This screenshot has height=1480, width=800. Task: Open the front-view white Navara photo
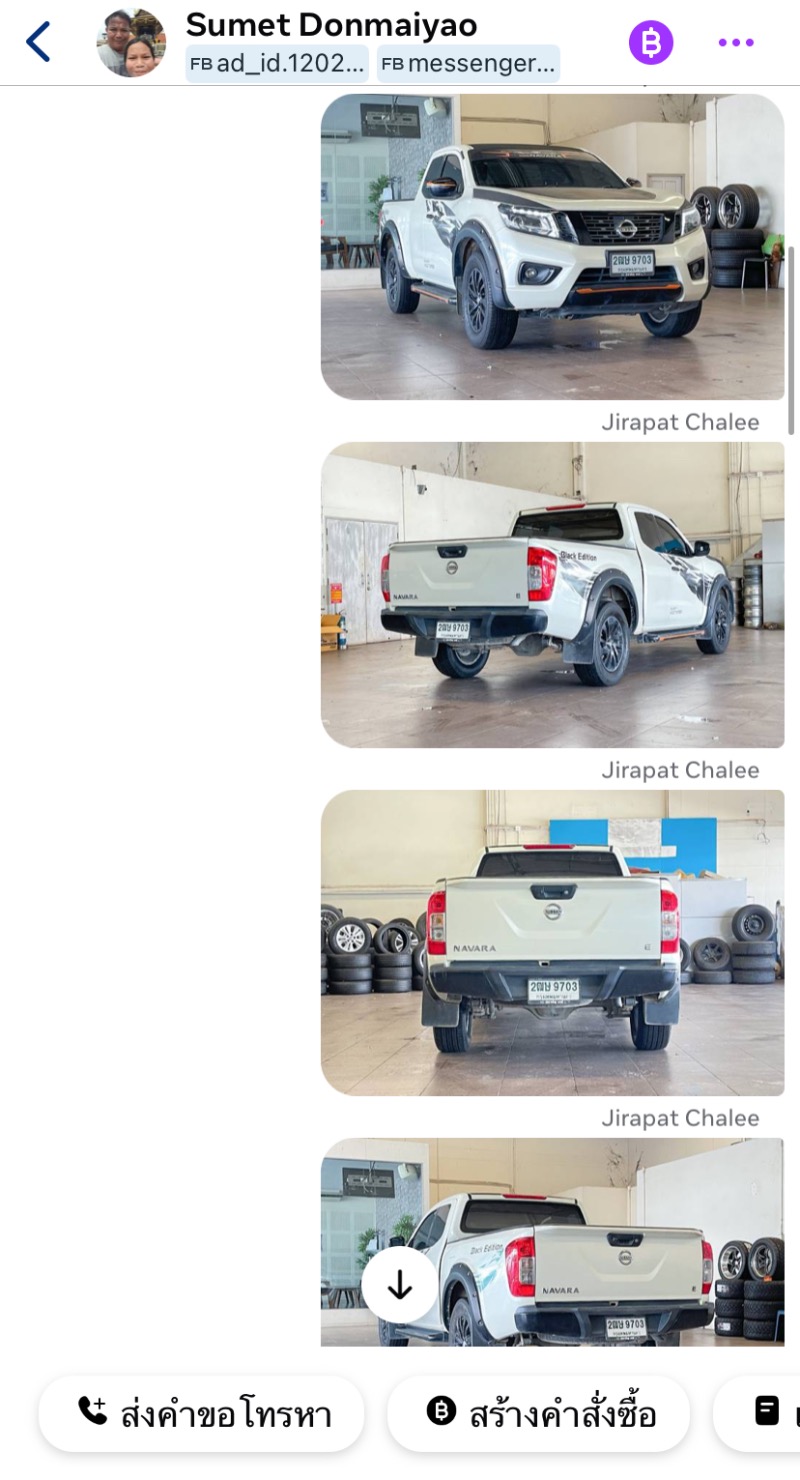click(552, 247)
